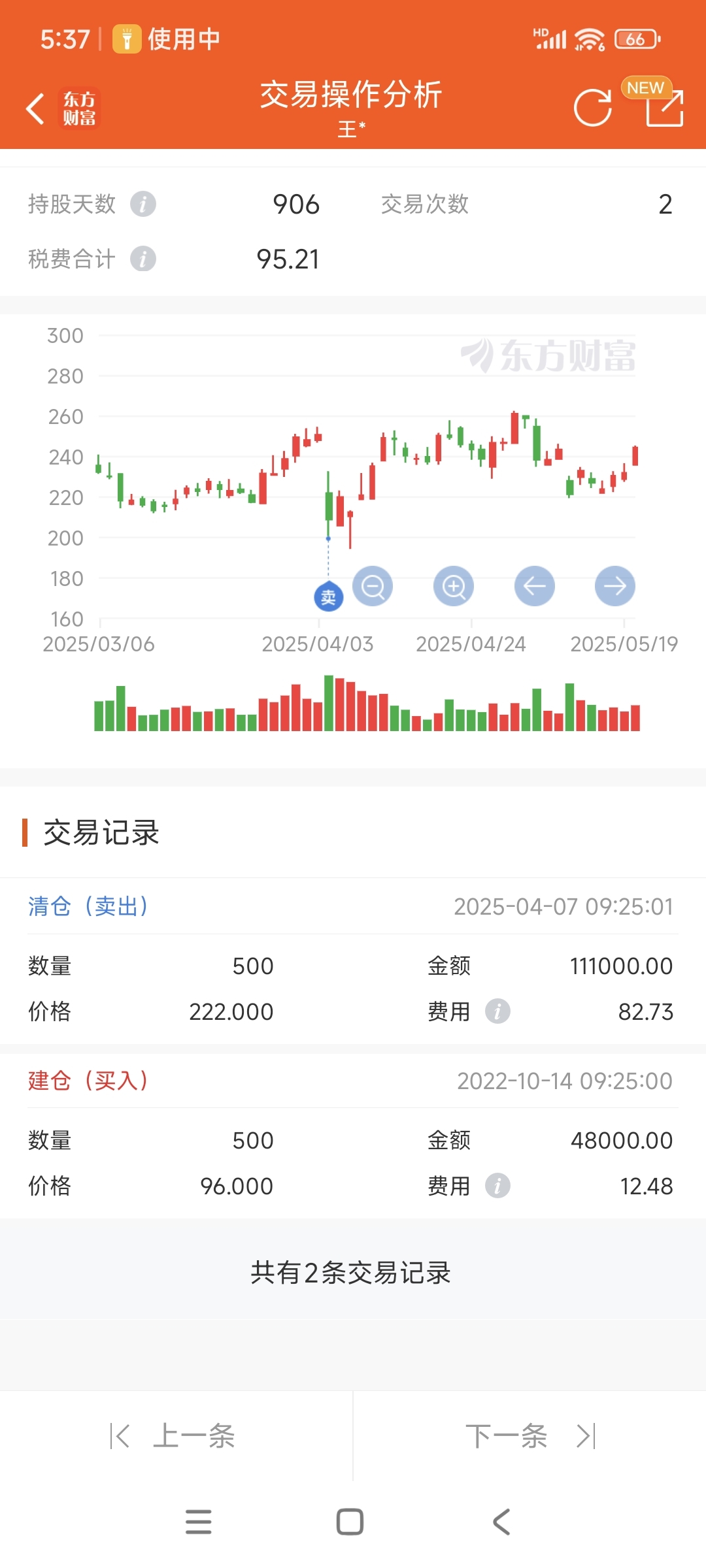The width and height of the screenshot is (706, 1568).
Task: Refresh the trade analysis data
Action: pyautogui.click(x=592, y=108)
